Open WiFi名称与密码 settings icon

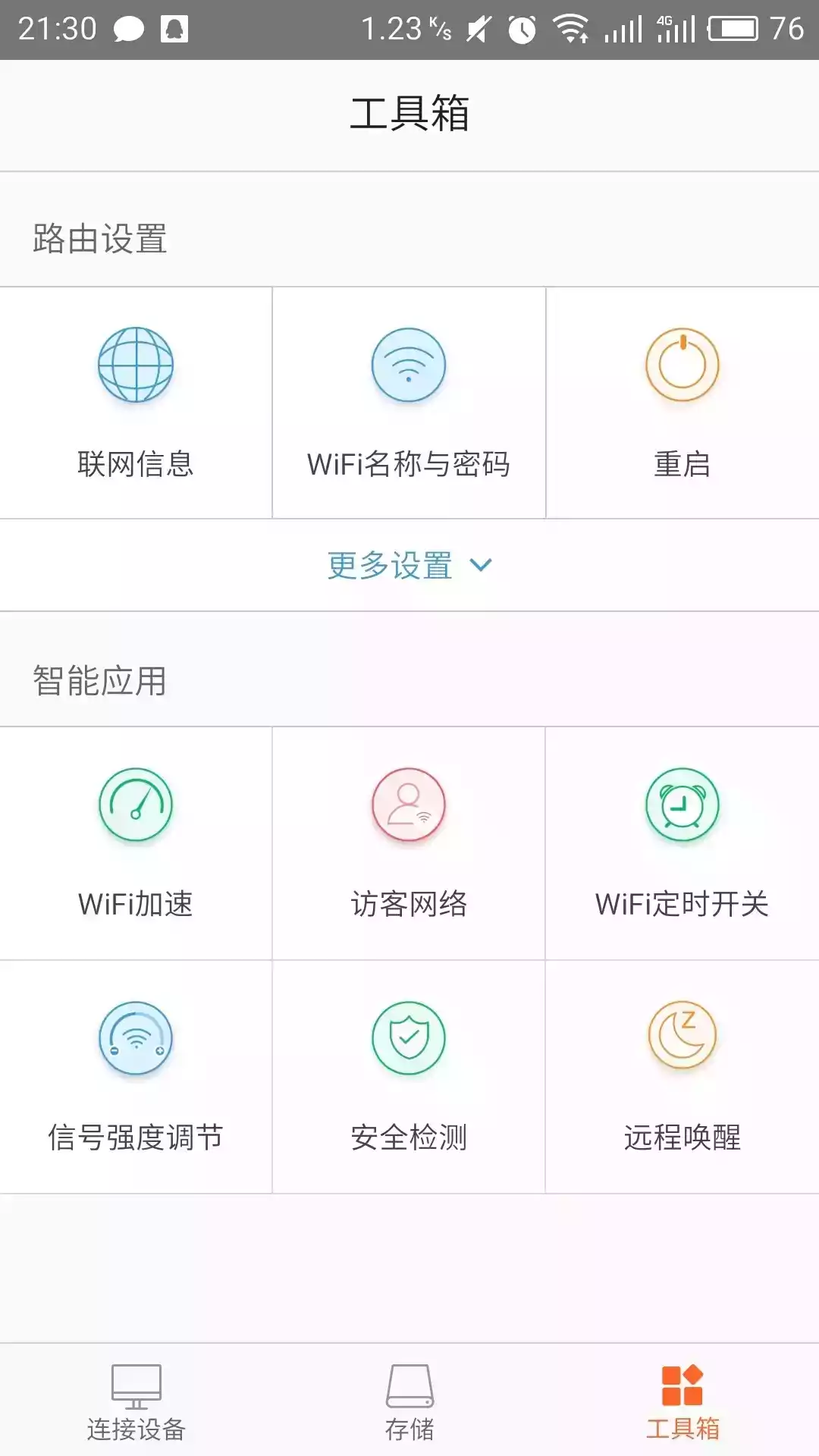click(409, 364)
